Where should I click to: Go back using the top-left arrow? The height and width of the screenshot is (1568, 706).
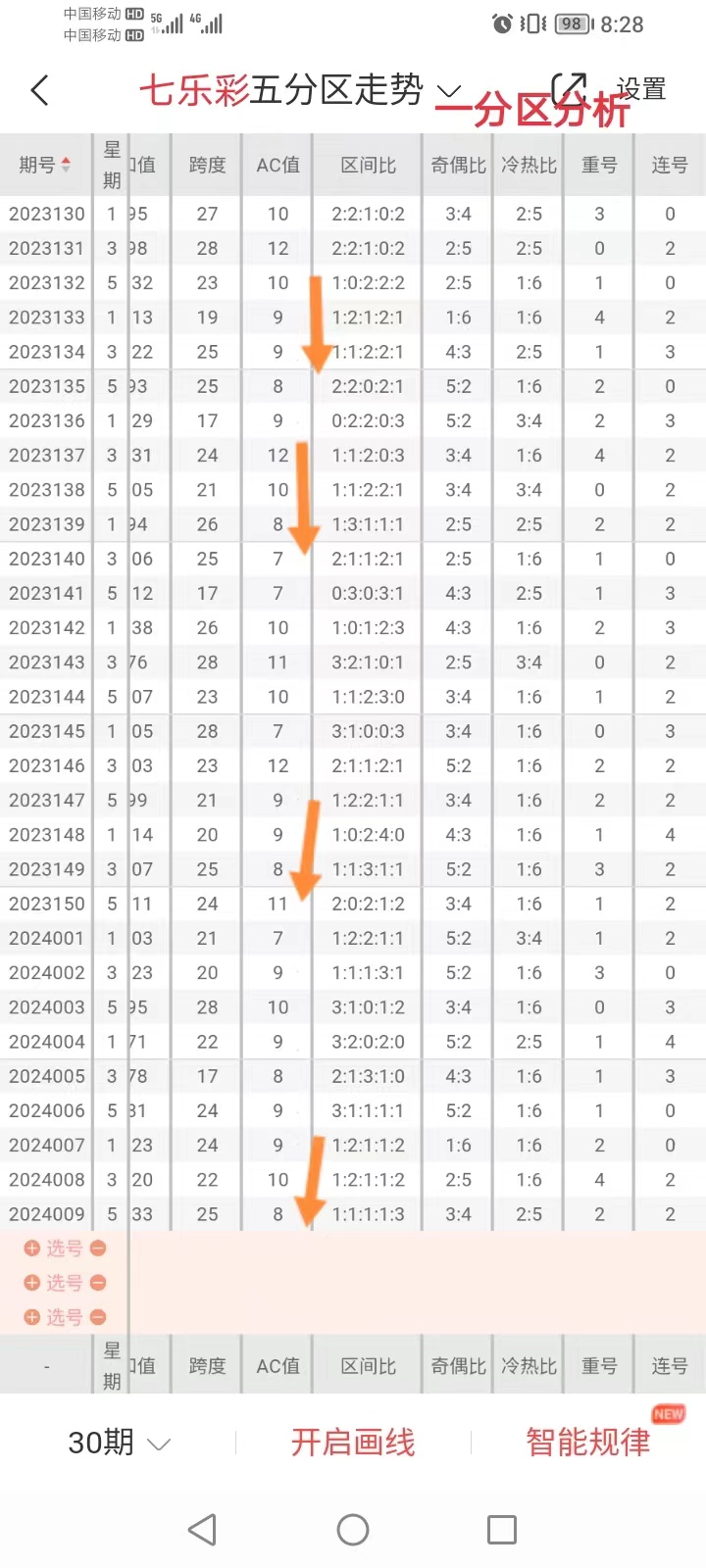click(x=40, y=91)
